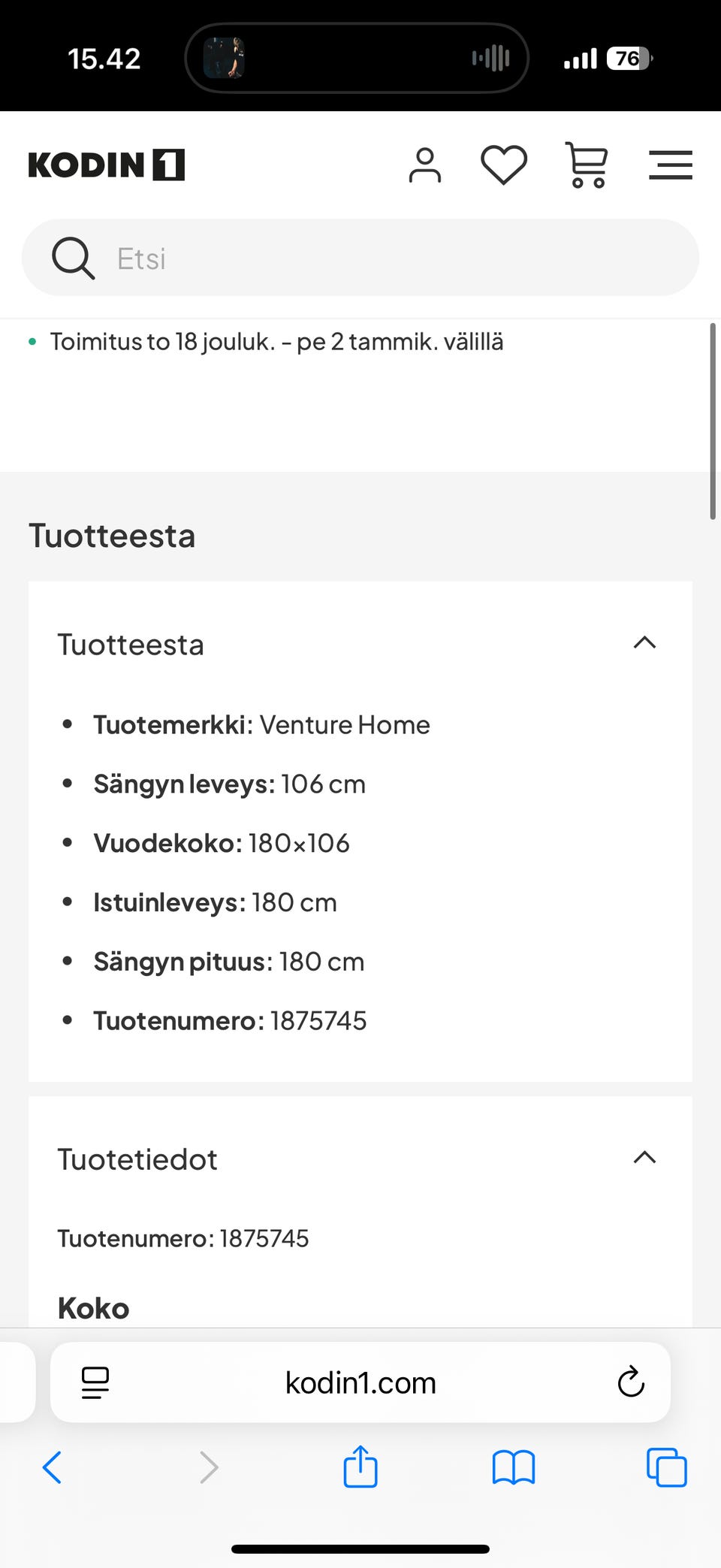Open the favorites wishlist heart icon
This screenshot has height=1568, width=721.
click(503, 164)
